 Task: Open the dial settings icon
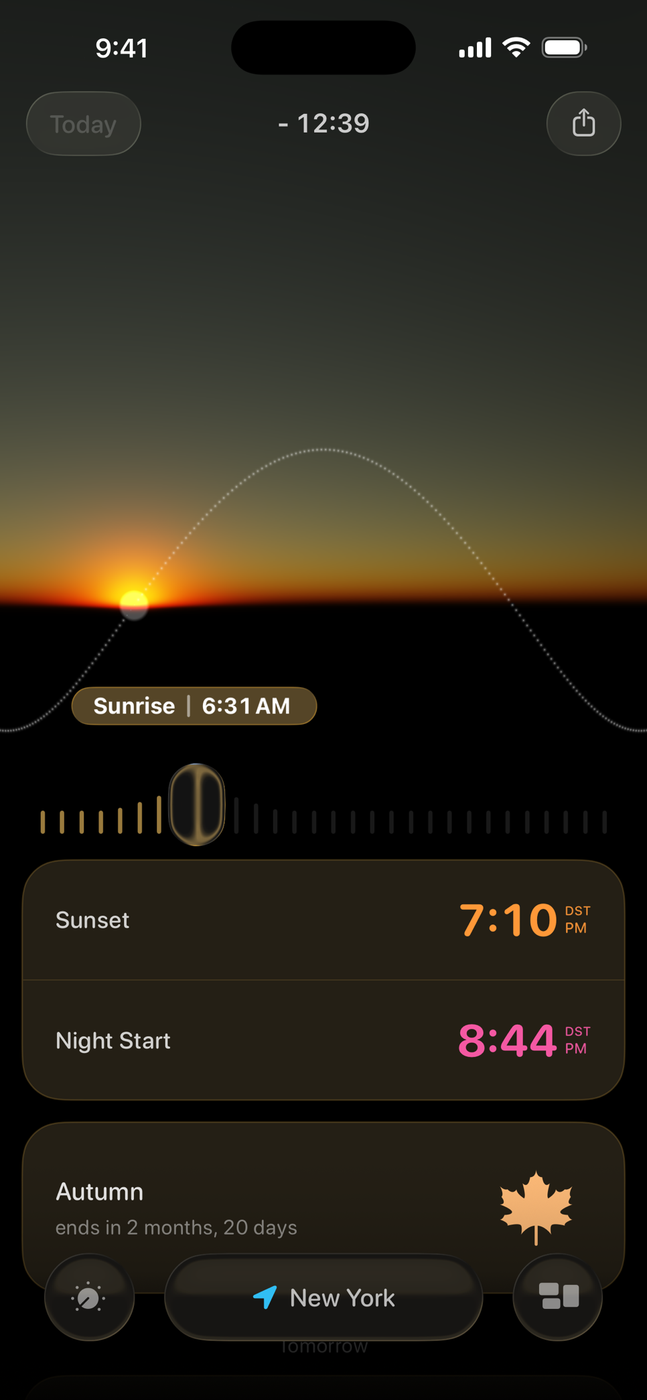pyautogui.click(x=89, y=1298)
